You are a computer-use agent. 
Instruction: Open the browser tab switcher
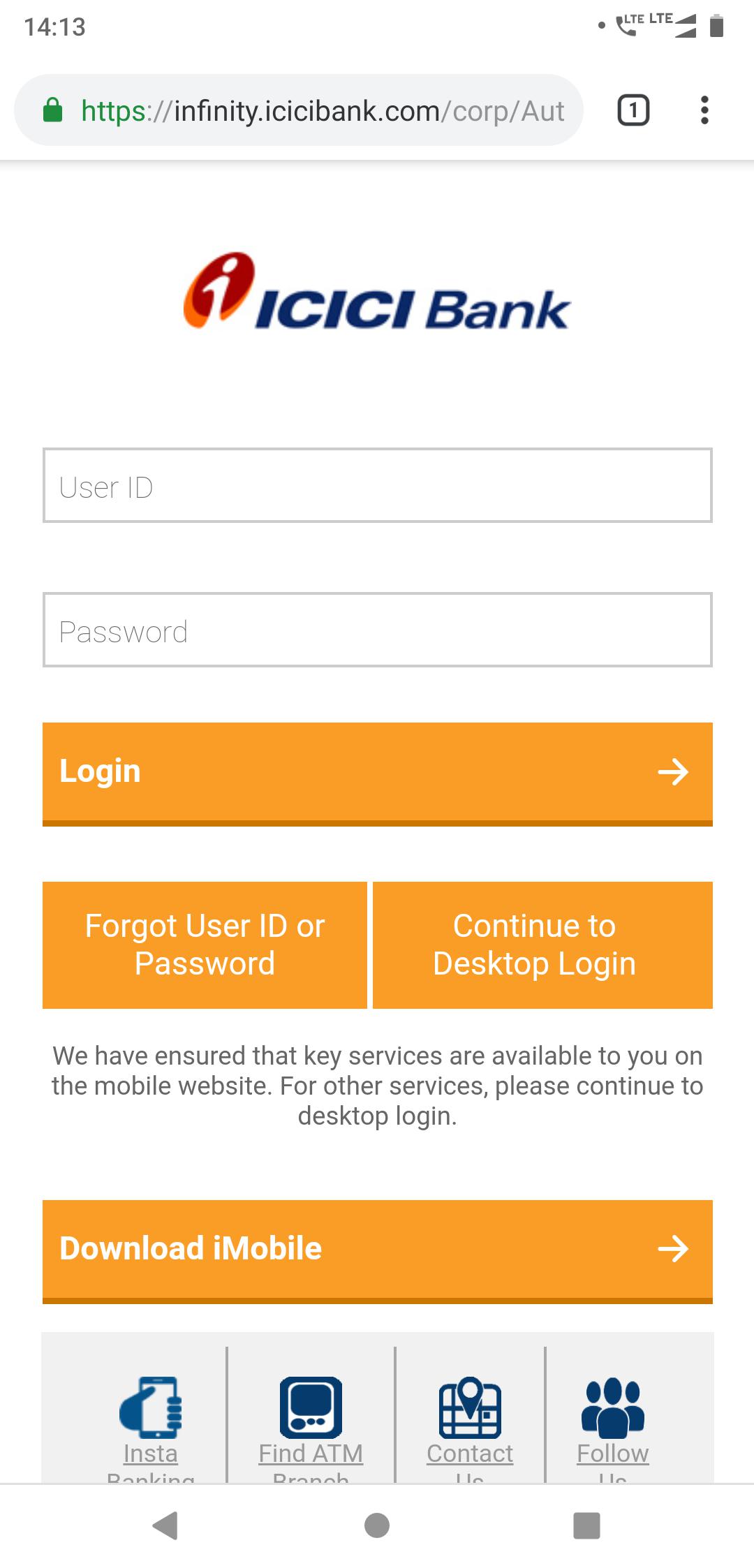coord(633,110)
